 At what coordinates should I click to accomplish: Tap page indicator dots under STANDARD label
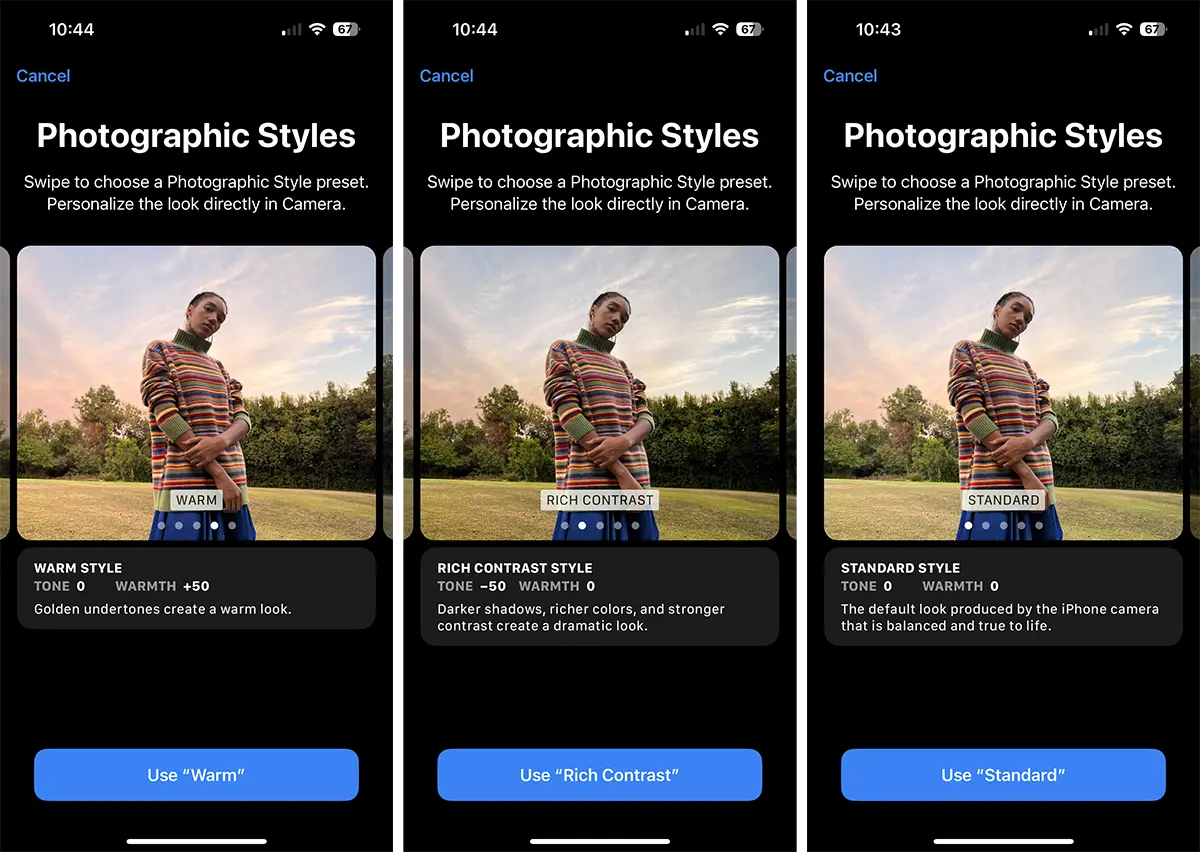click(x=1003, y=525)
